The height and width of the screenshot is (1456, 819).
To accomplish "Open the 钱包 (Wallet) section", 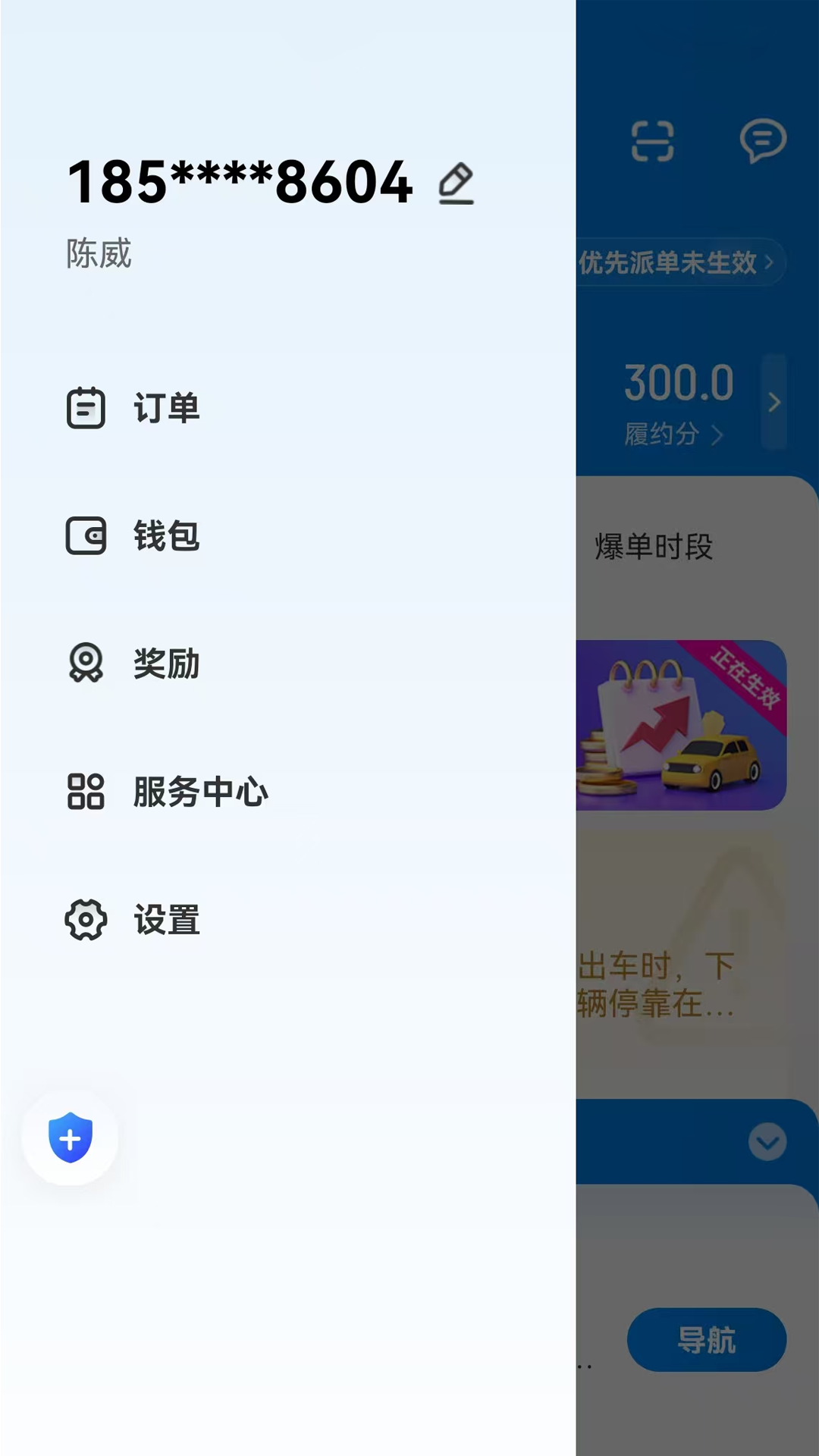I will [x=166, y=537].
